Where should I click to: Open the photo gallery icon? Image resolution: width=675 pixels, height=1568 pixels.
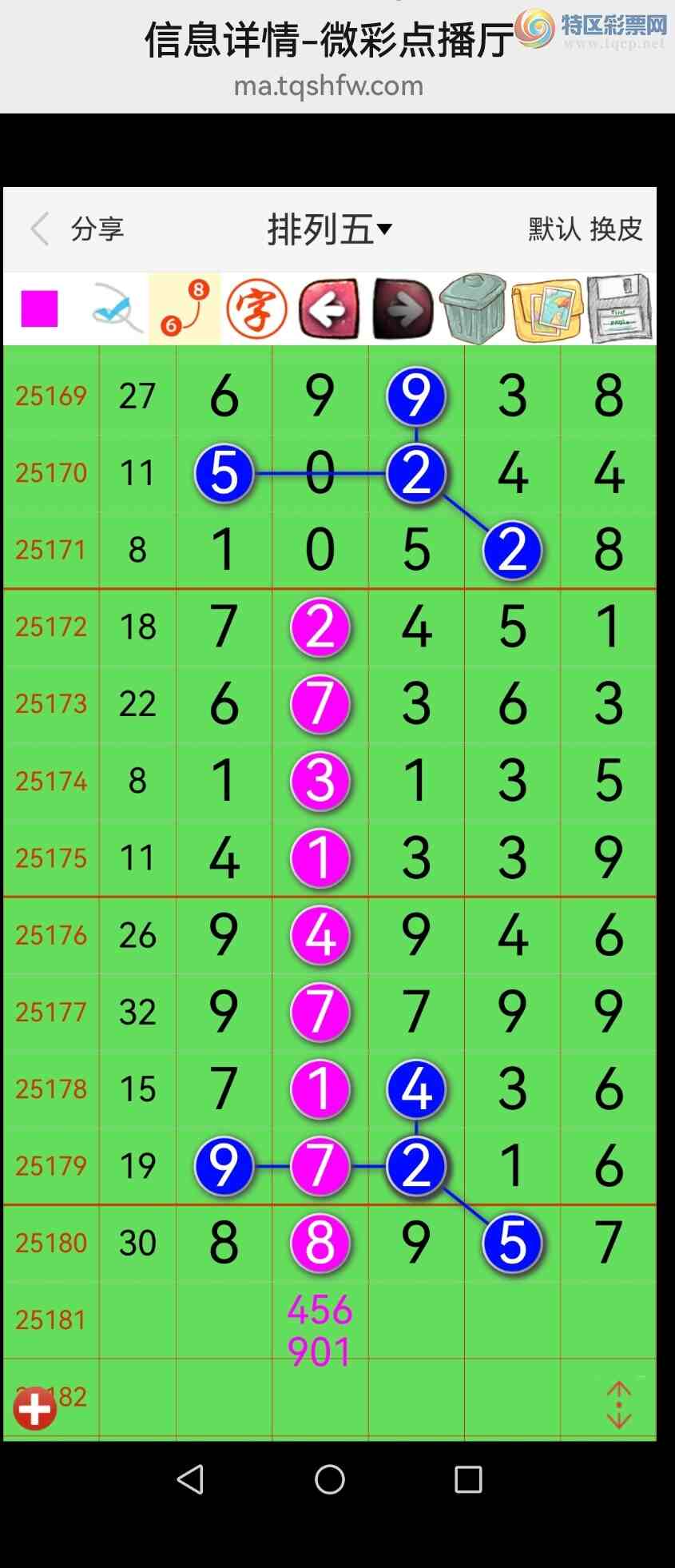[546, 309]
